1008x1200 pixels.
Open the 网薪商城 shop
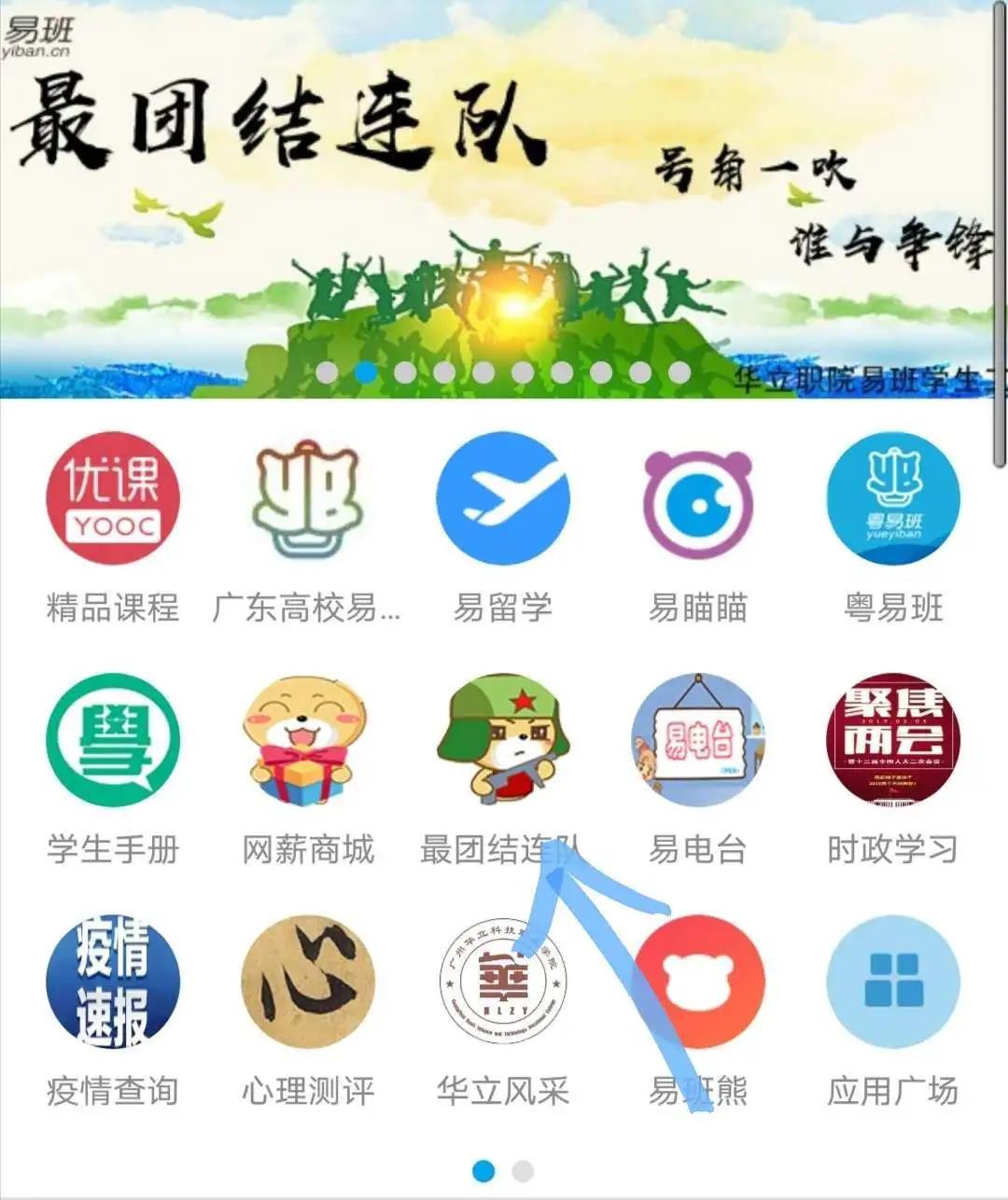[308, 740]
